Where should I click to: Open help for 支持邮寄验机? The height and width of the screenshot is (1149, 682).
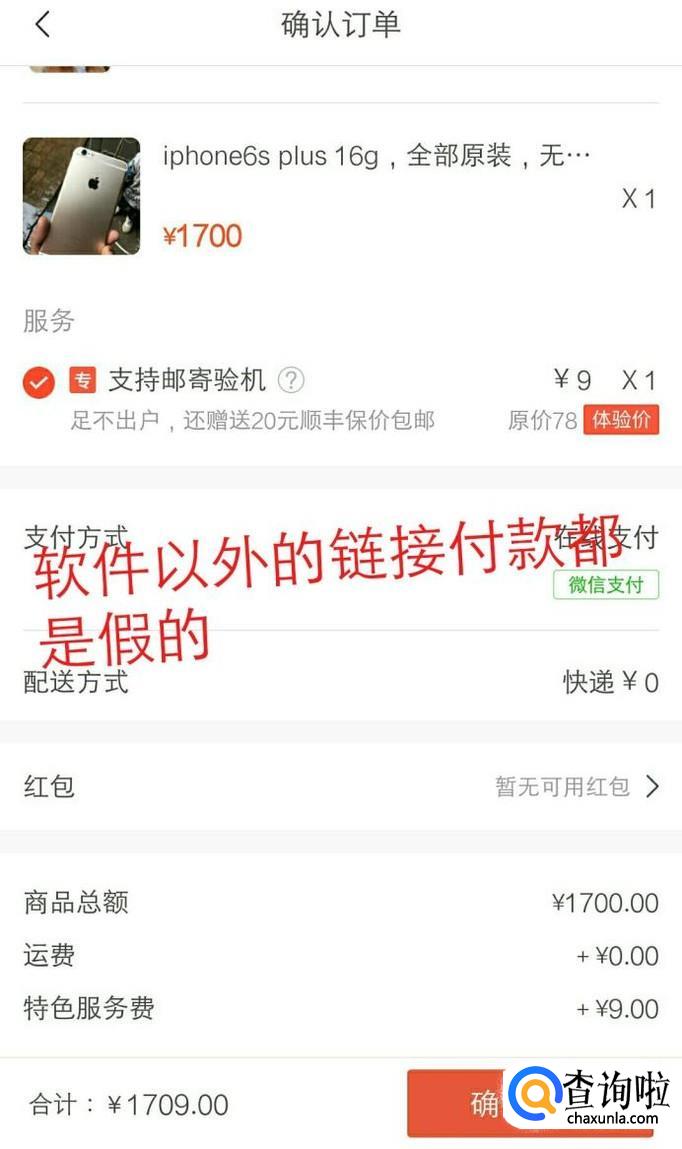tap(290, 380)
